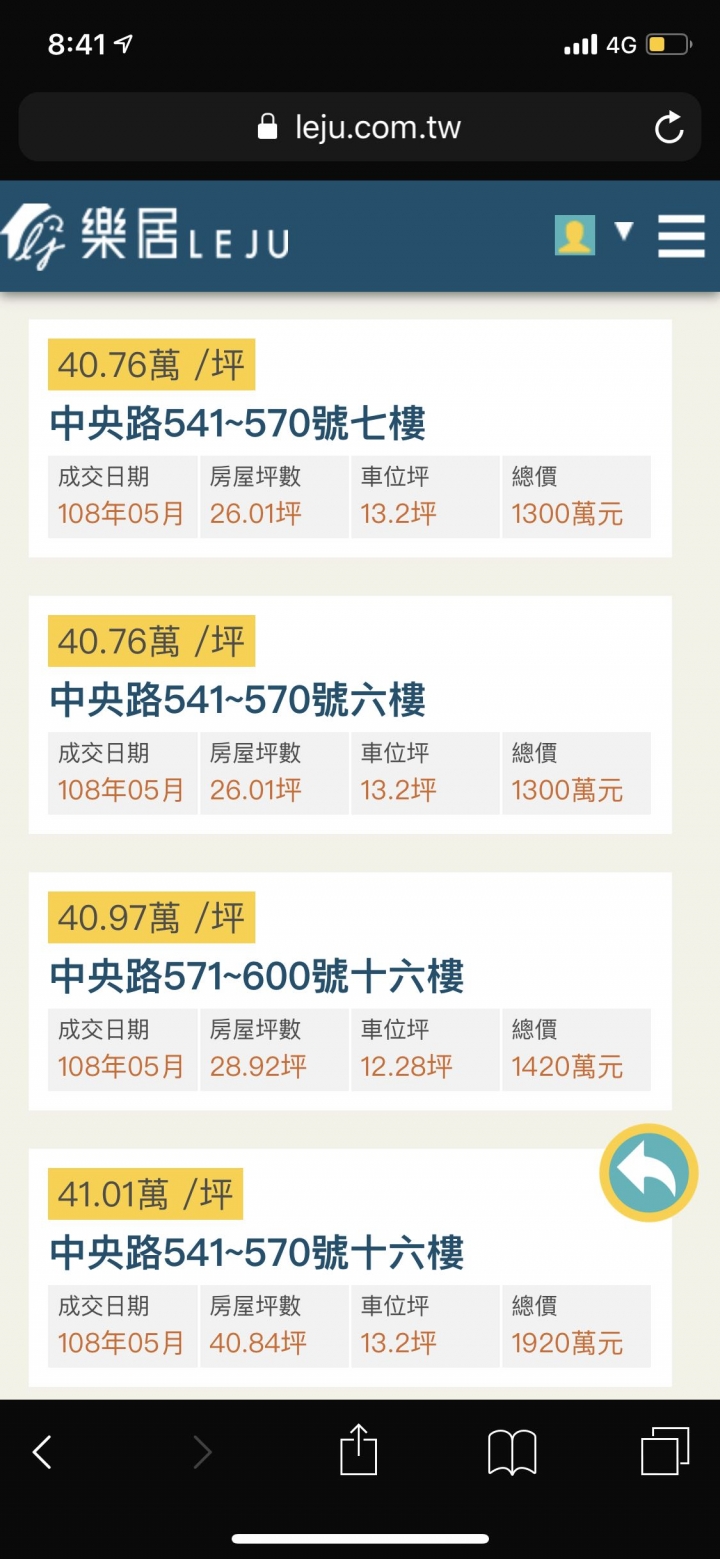Reload the leju.com.tw page
The height and width of the screenshot is (1559, 720).
click(668, 128)
